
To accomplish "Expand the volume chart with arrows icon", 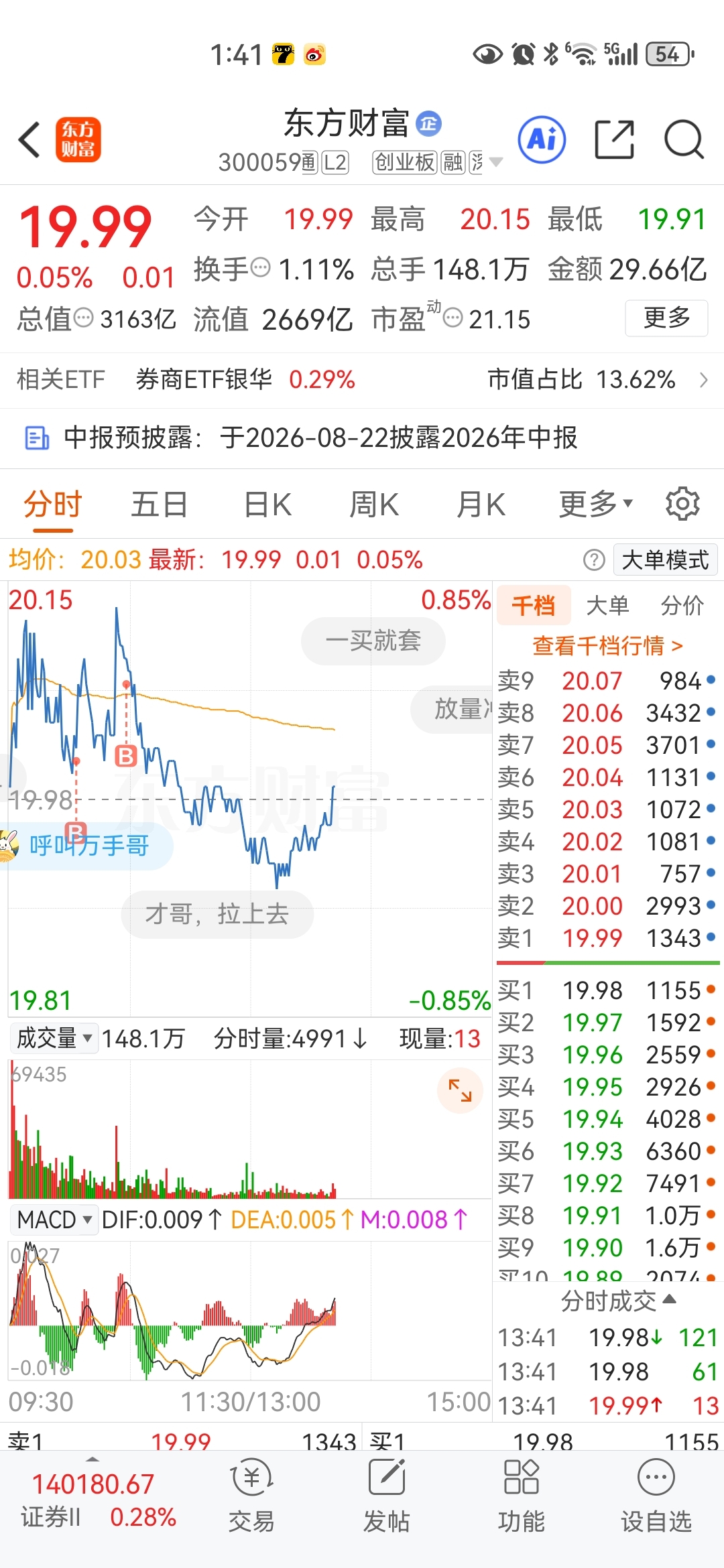I will [x=460, y=1091].
